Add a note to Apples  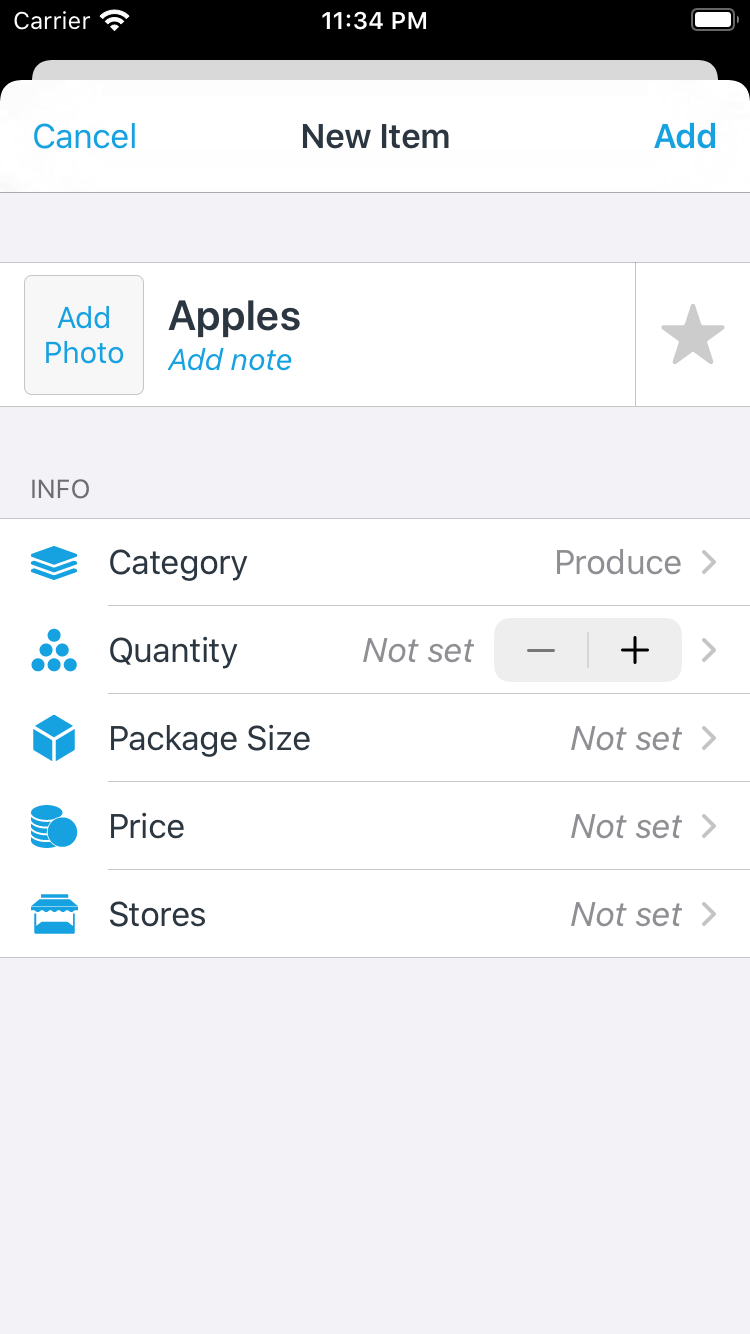click(x=230, y=360)
